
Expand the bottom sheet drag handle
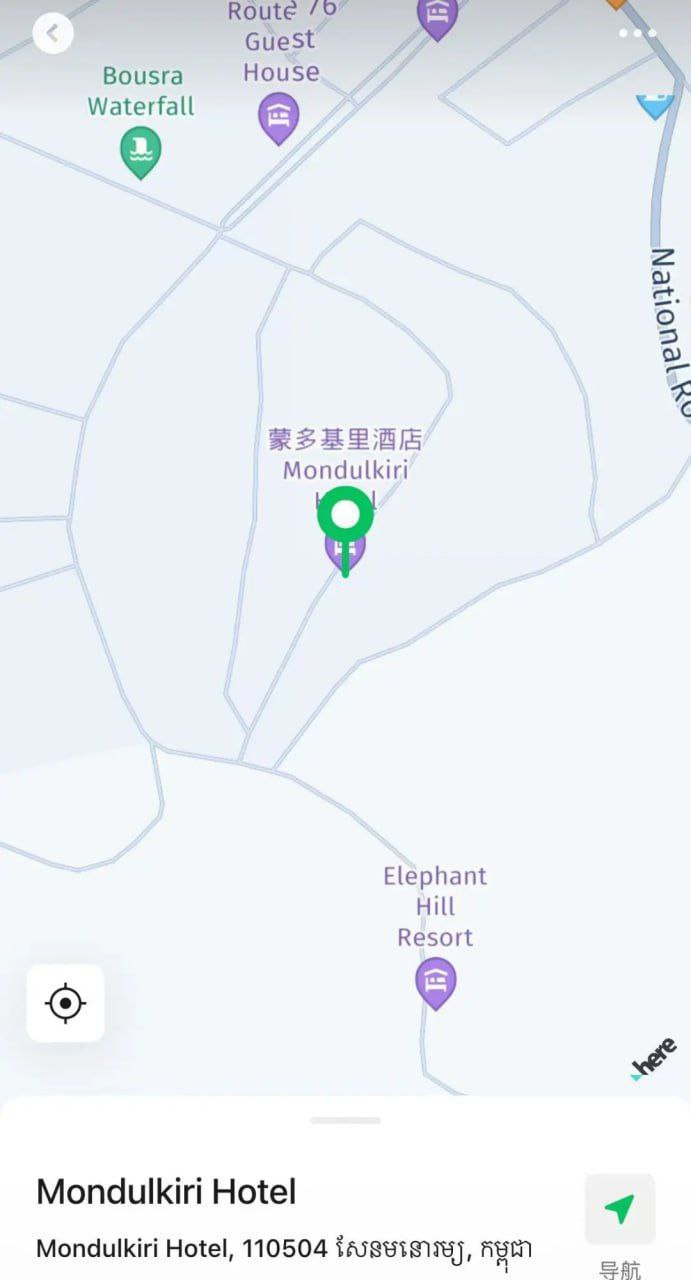[345, 1120]
